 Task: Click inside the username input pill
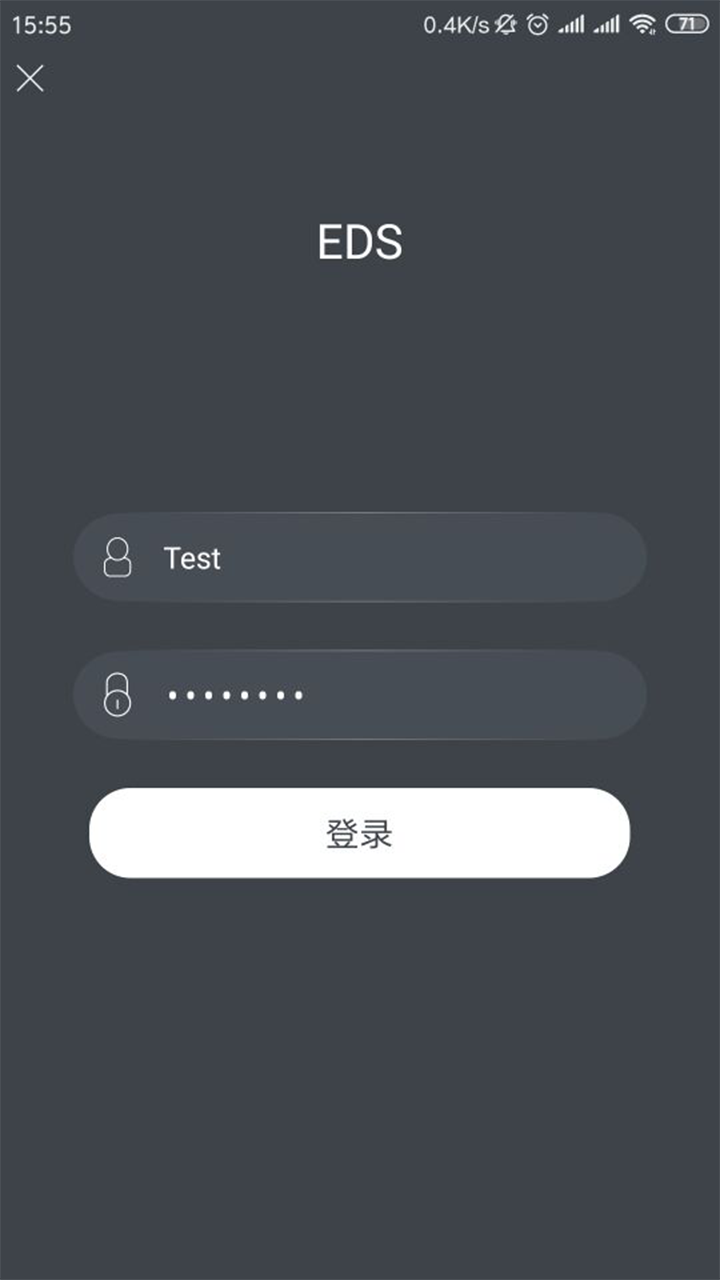coord(400,558)
